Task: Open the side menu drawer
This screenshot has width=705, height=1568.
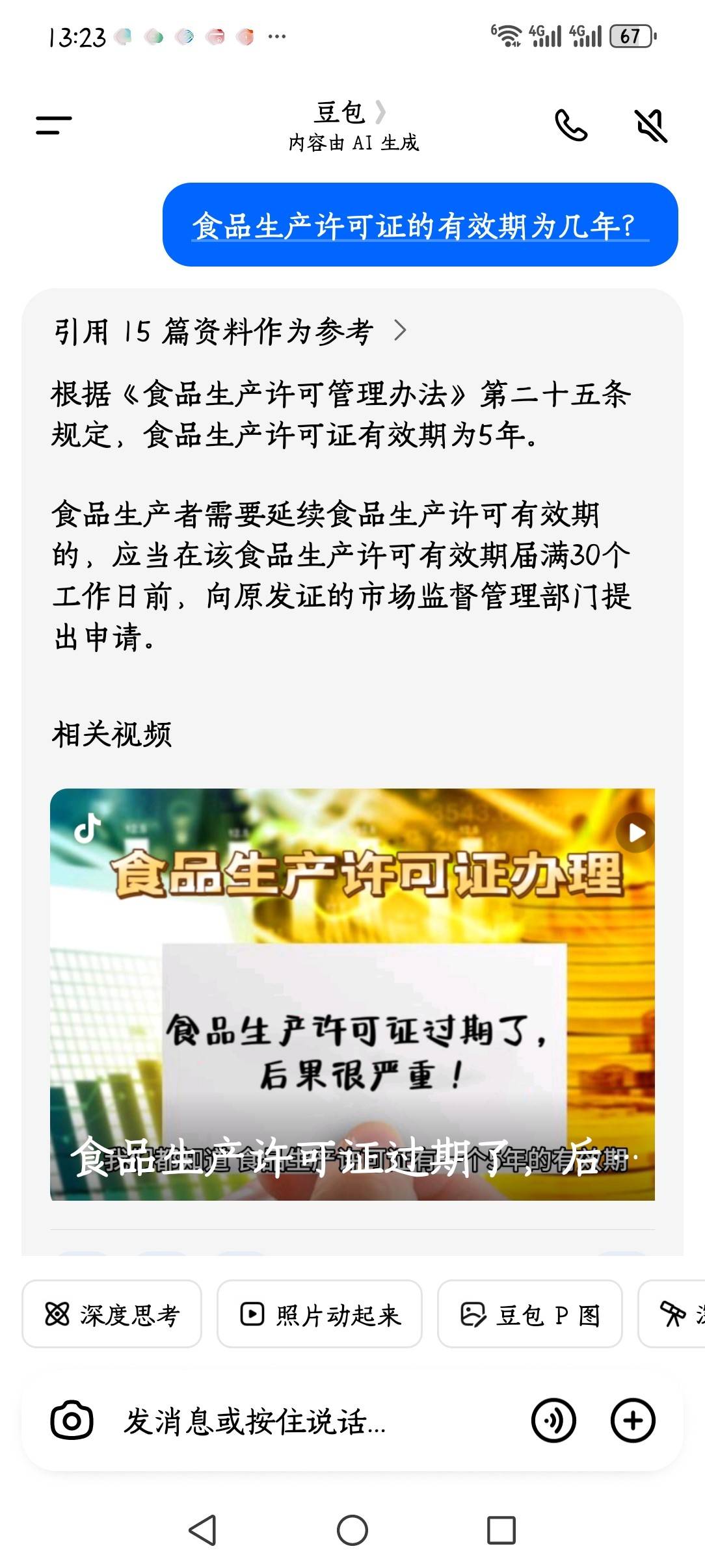Action: 53,125
